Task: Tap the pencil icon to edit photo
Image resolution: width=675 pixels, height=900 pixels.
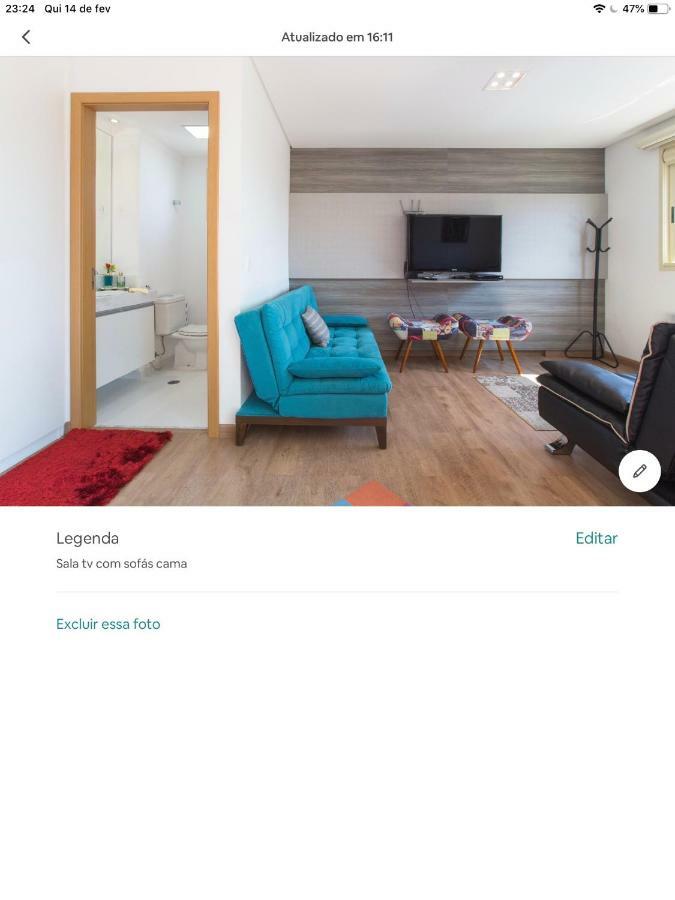Action: tap(639, 471)
